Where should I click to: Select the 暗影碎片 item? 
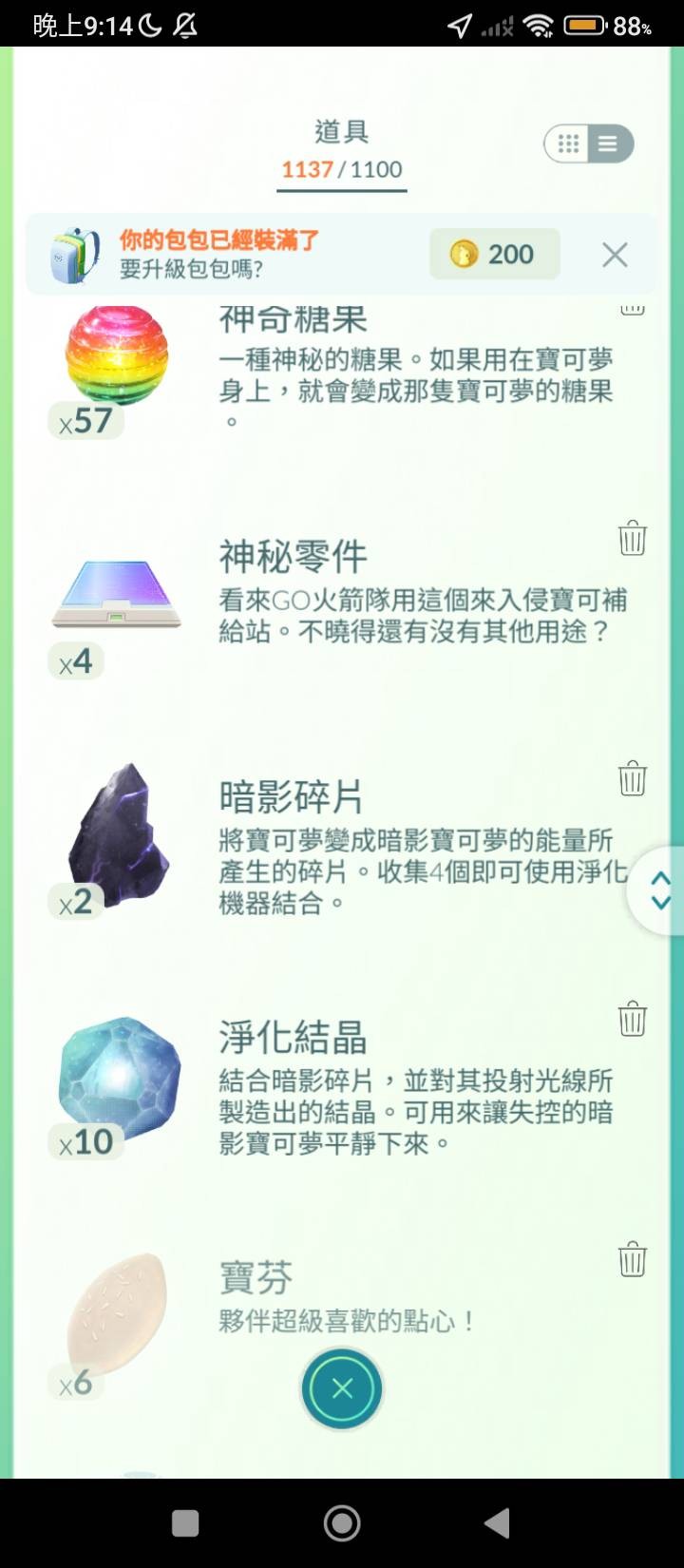119,836
